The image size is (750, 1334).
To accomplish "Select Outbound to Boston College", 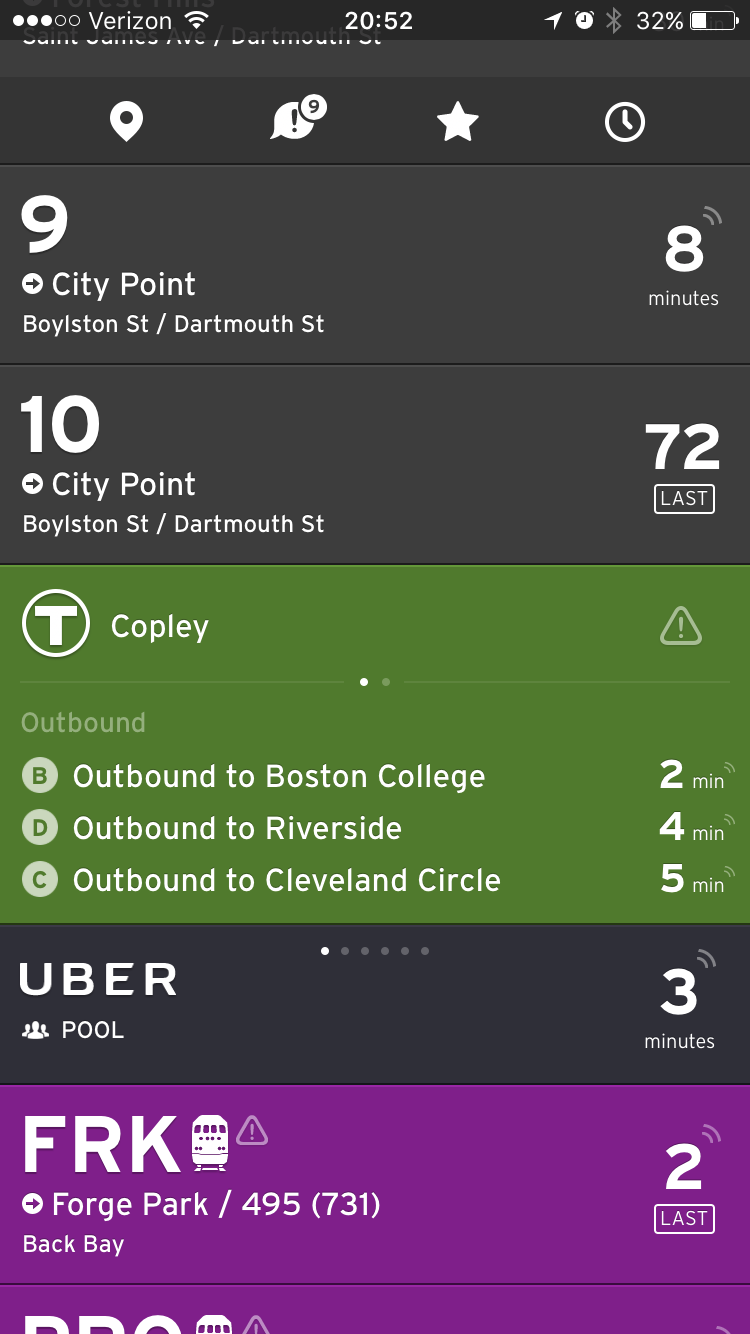I will tap(278, 777).
